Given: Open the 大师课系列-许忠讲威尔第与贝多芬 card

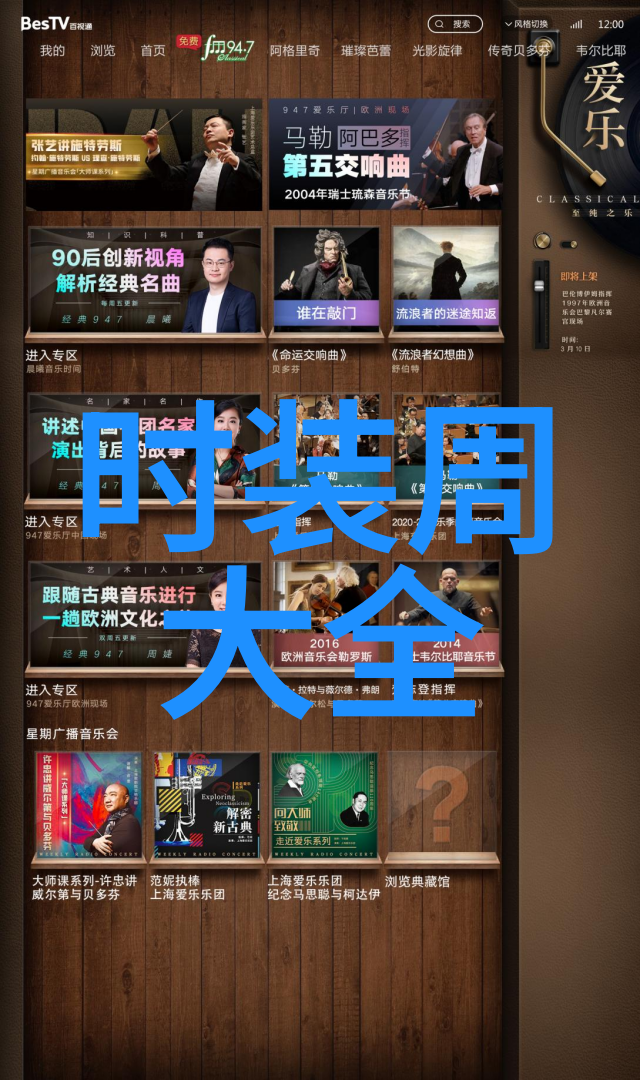Looking at the screenshot, I should point(89,805).
